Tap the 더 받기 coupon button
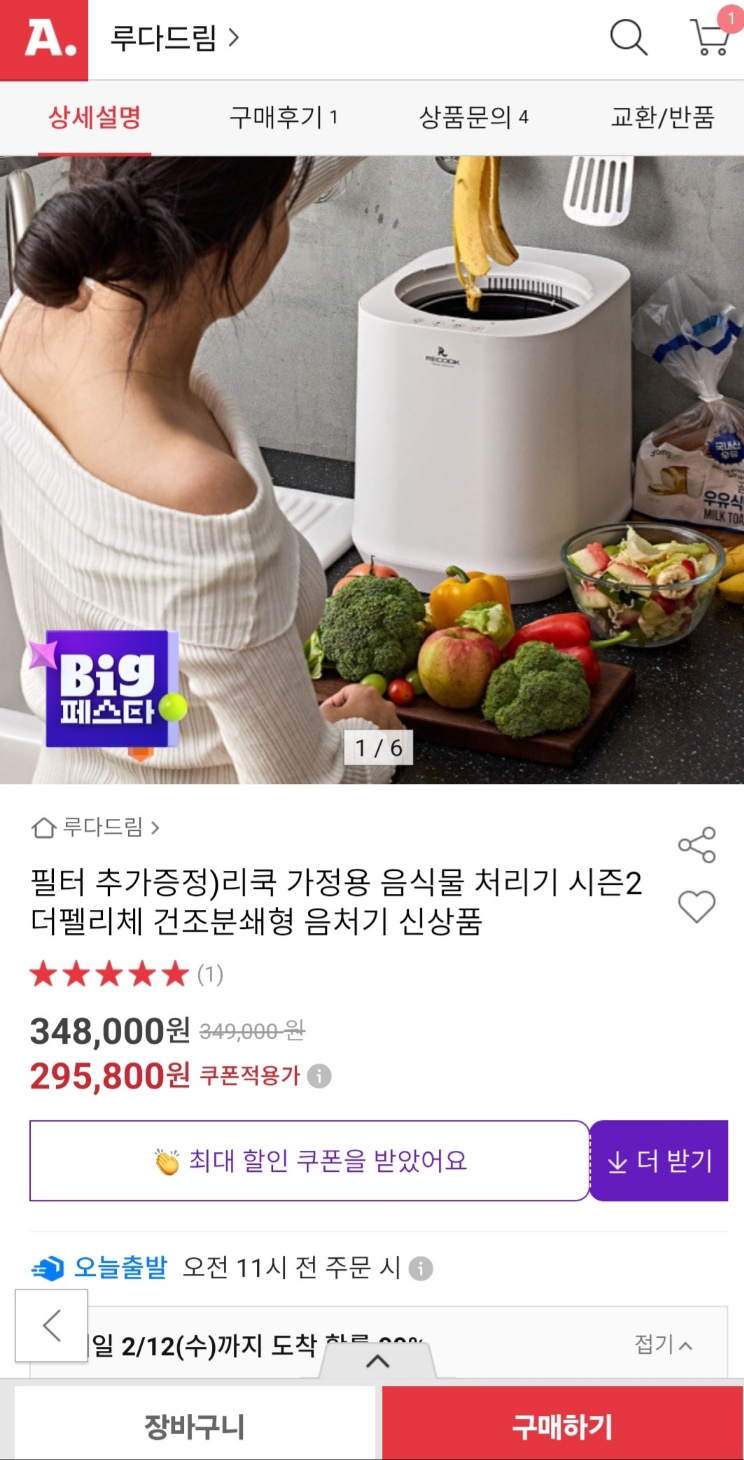 pyautogui.click(x=659, y=1161)
